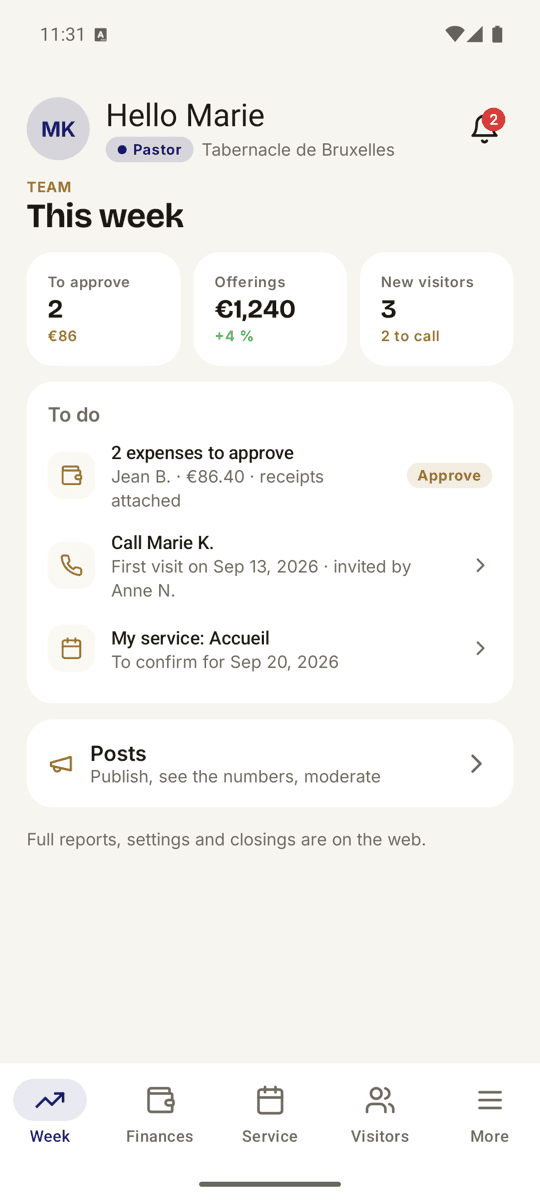540x1200 pixels.
Task: Switch to the Finances tab
Action: click(160, 1114)
